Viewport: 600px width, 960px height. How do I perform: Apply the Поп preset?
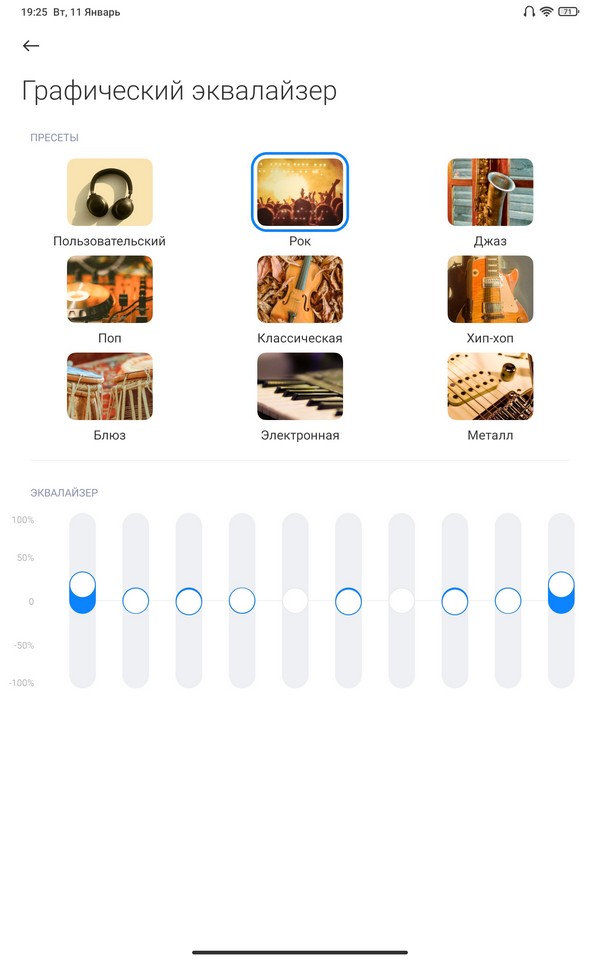tap(109, 289)
